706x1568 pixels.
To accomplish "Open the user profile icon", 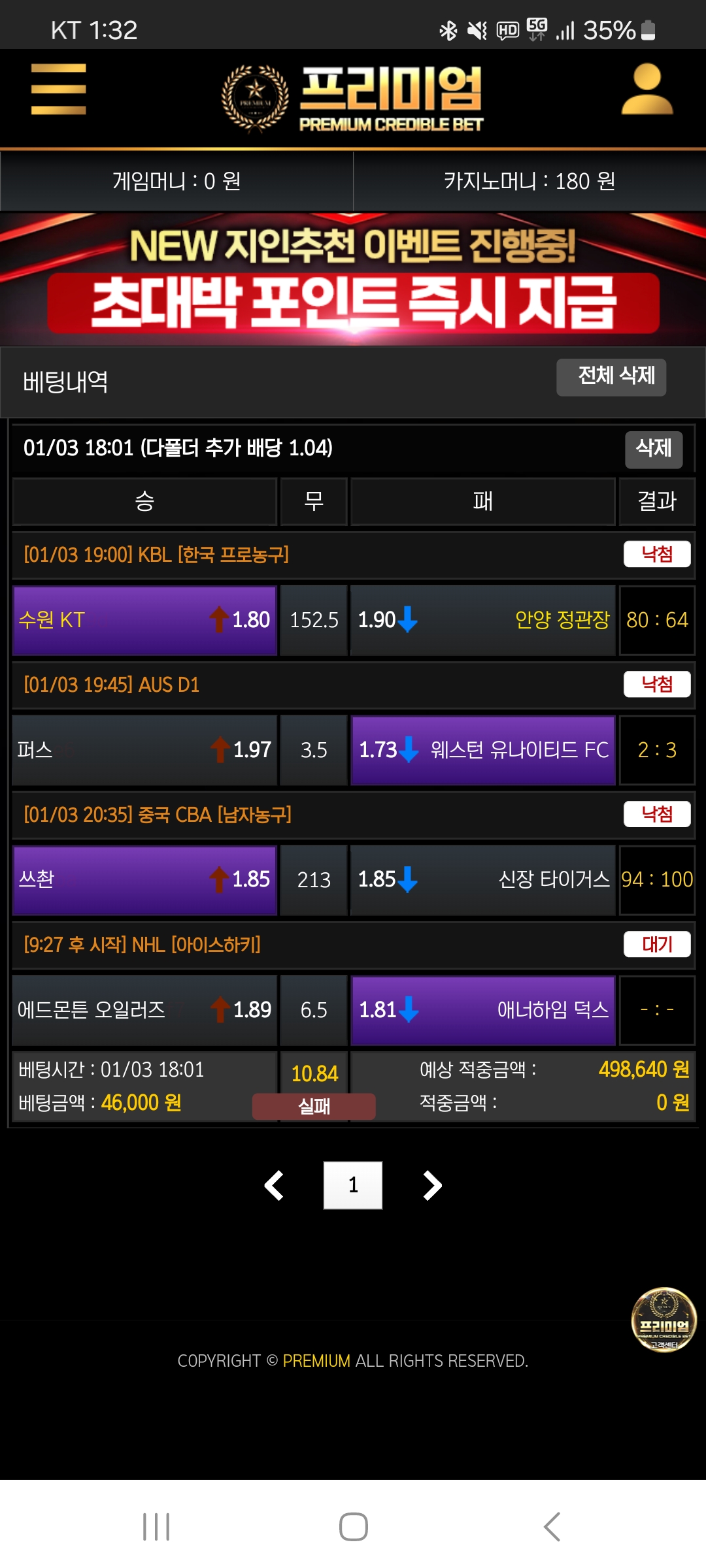I will [647, 89].
